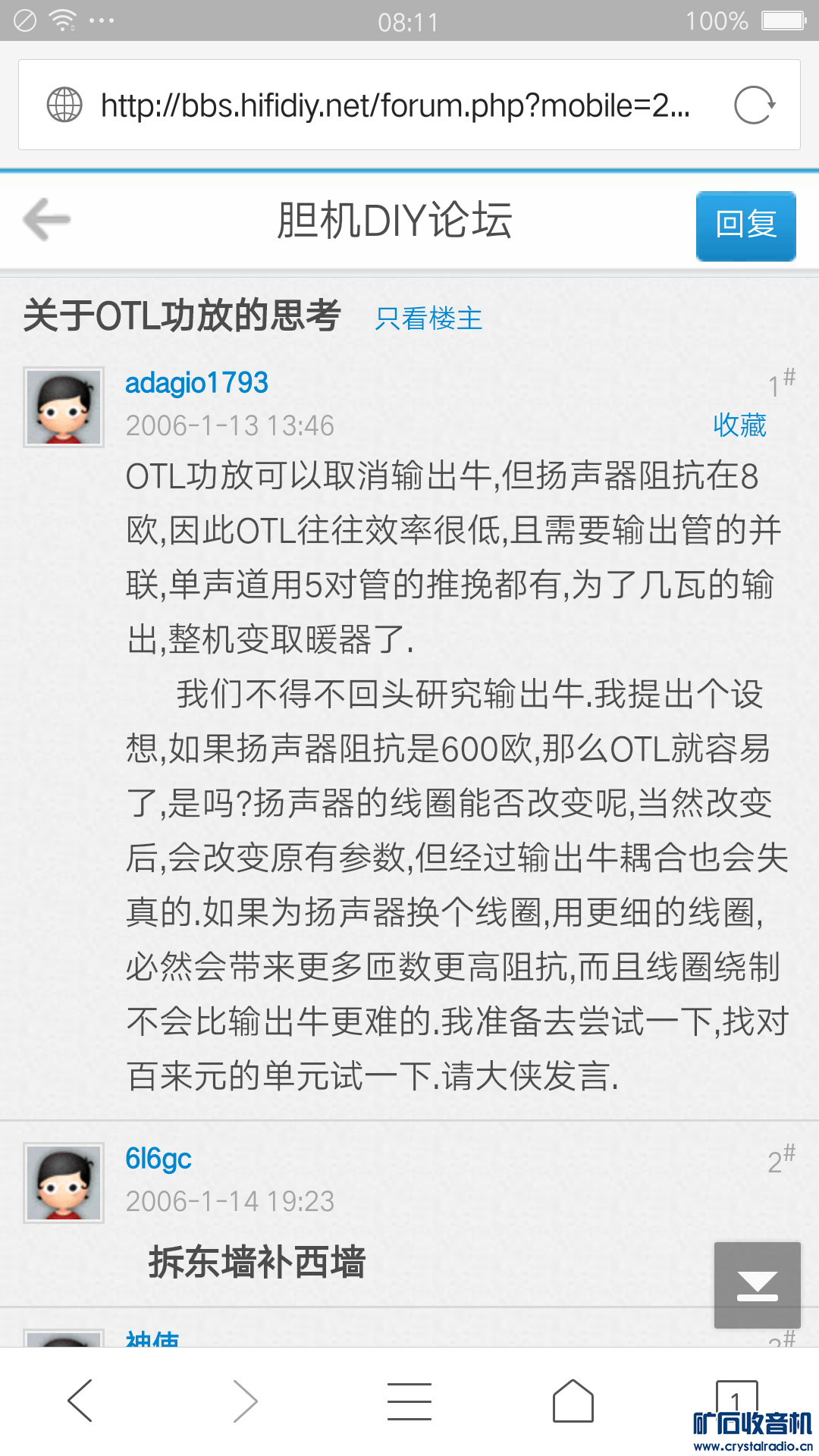Tap the 回复 reply button
This screenshot has width=819, height=1456.
pyautogui.click(x=745, y=225)
